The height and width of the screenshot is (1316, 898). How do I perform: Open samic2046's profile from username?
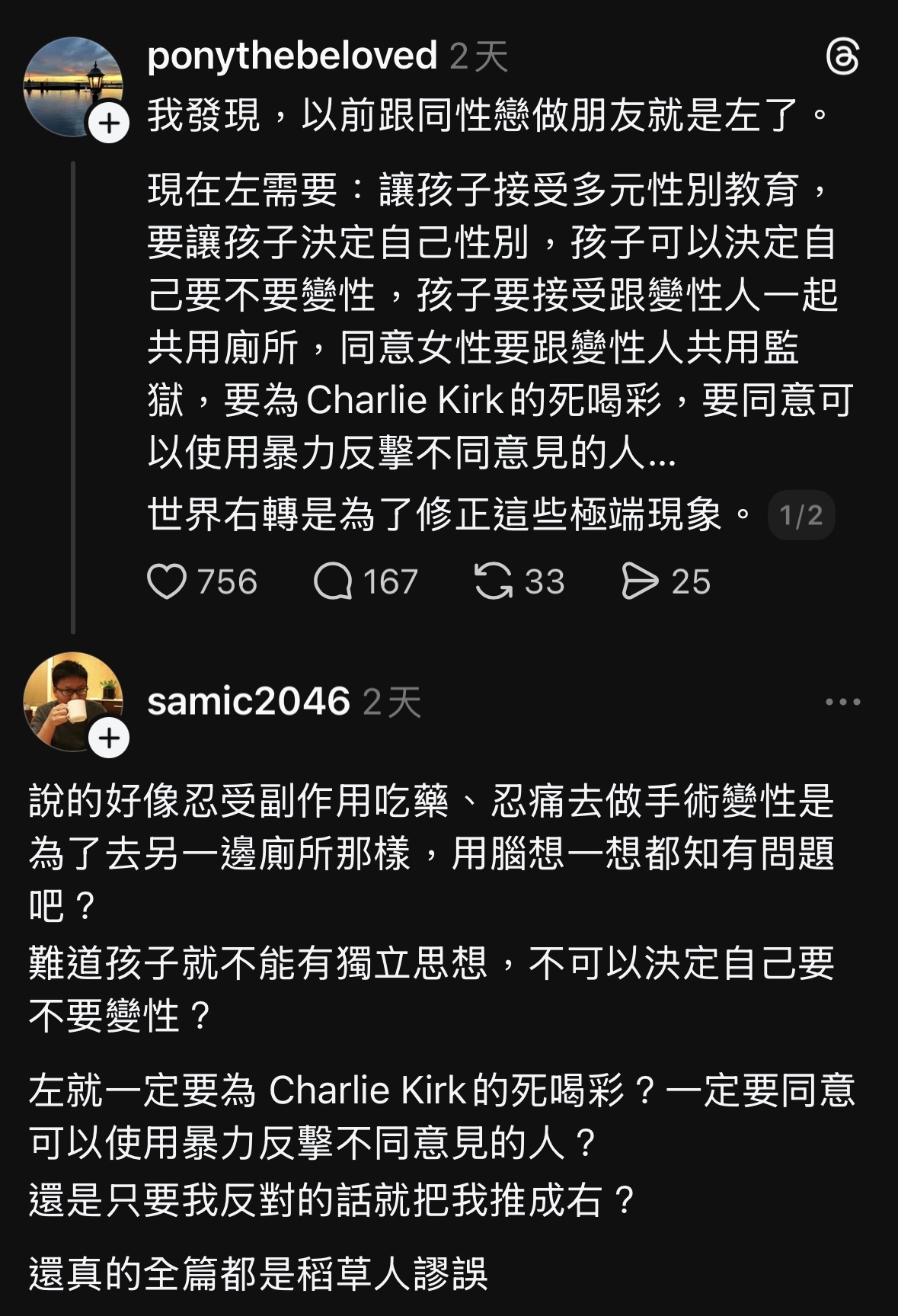pyautogui.click(x=248, y=701)
